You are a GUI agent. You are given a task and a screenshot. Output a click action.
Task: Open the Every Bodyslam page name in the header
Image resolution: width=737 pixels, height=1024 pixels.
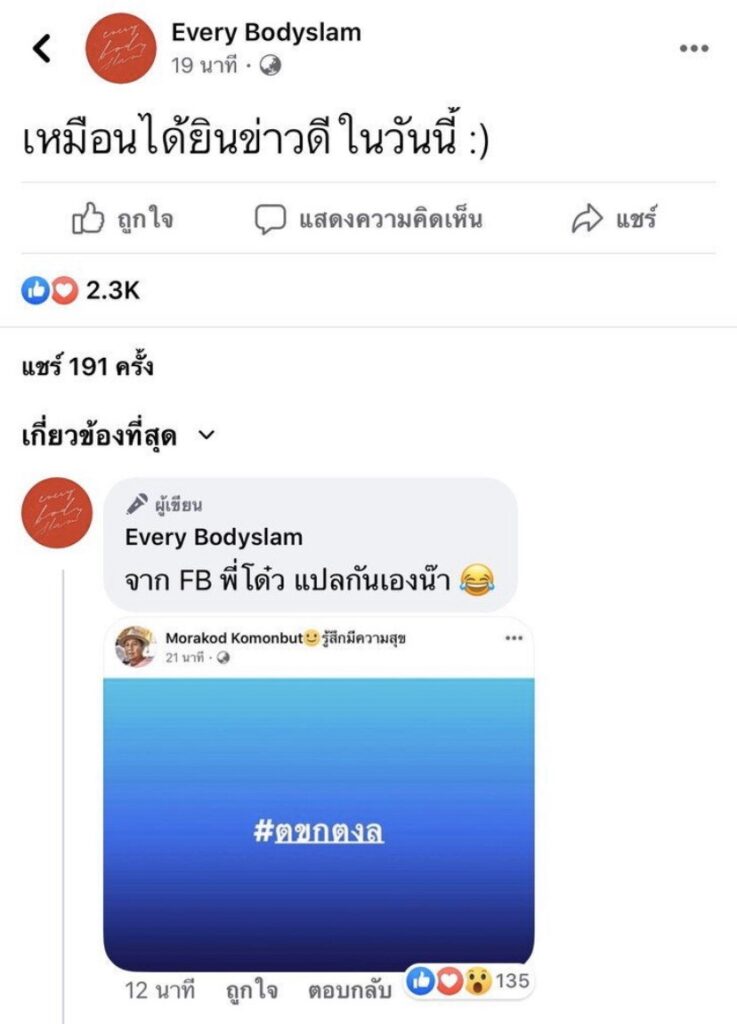(266, 32)
